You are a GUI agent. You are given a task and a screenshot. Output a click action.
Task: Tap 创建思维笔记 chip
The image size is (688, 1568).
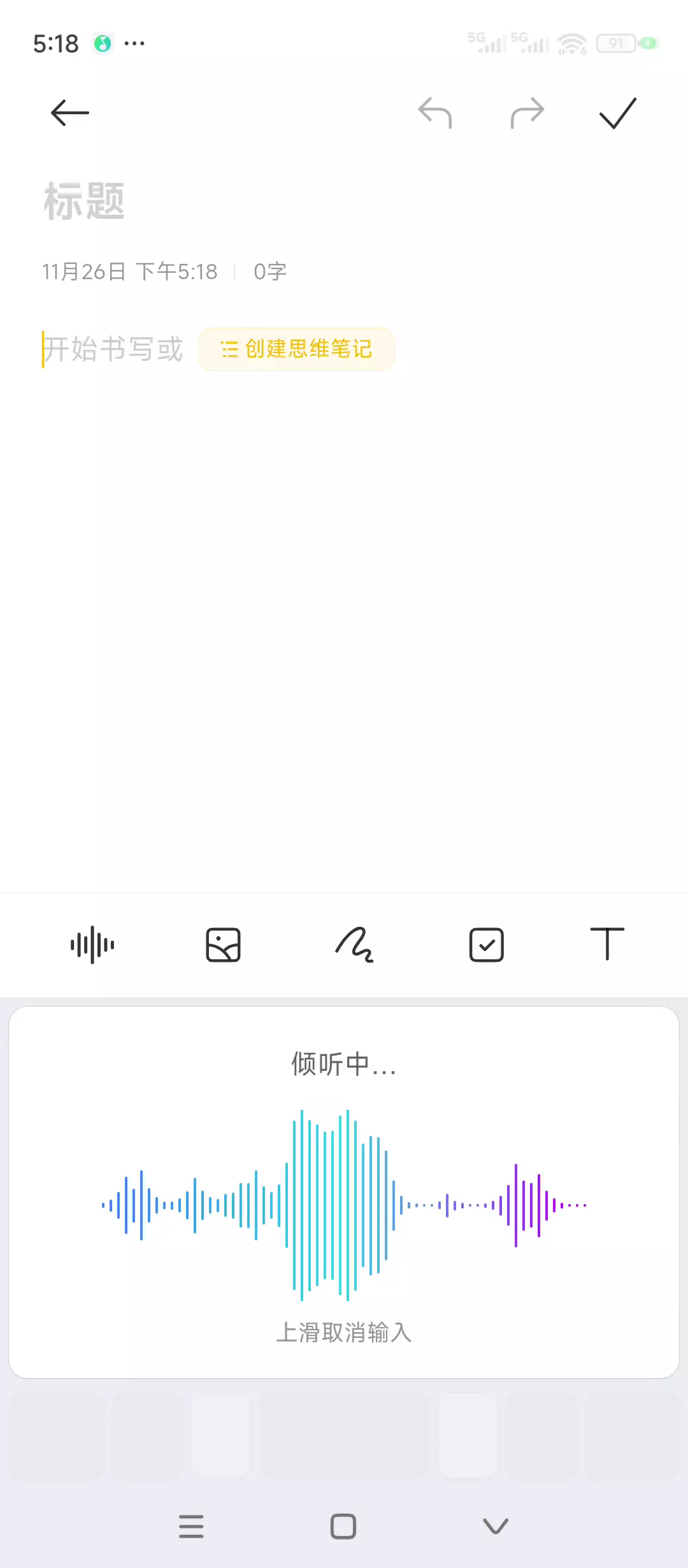pyautogui.click(x=297, y=349)
